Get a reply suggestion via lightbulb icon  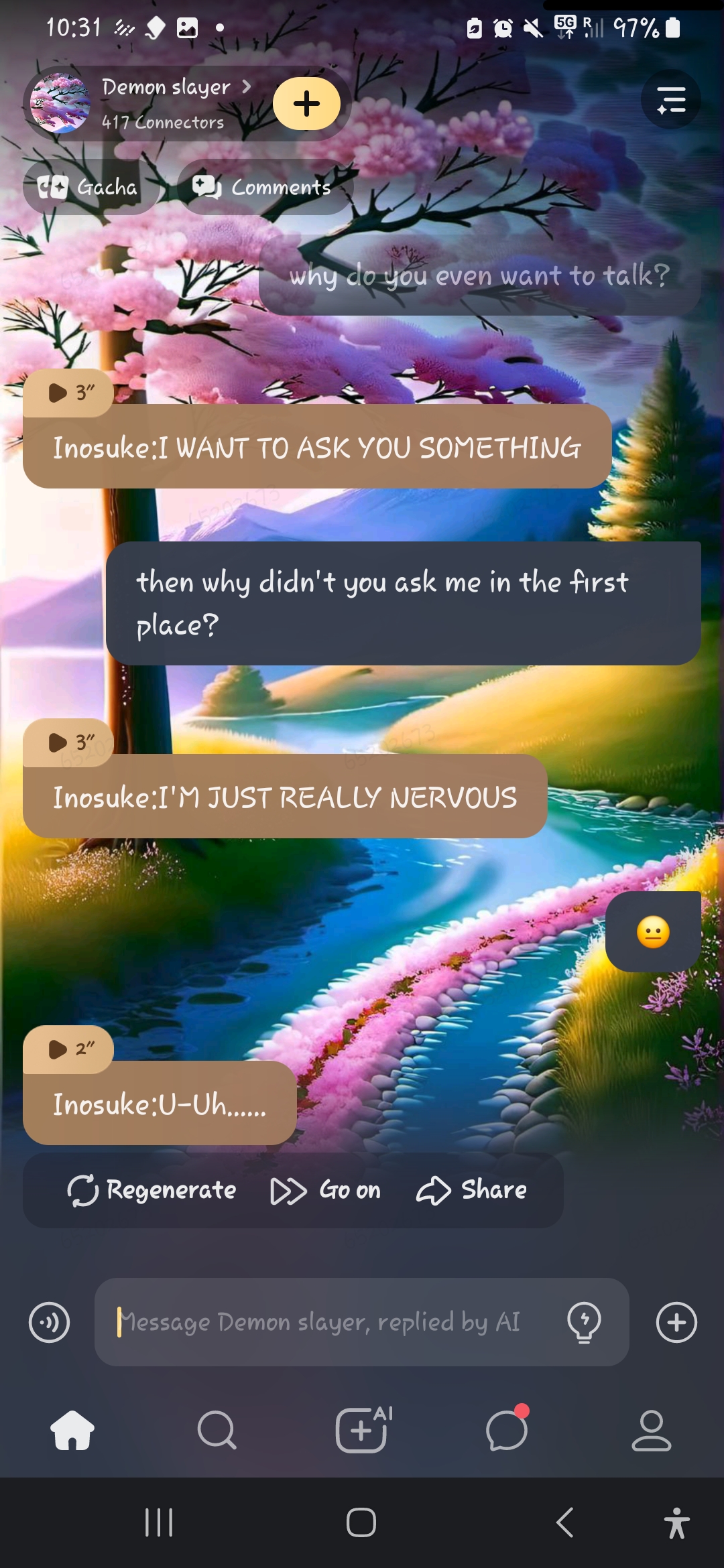pos(584,1323)
